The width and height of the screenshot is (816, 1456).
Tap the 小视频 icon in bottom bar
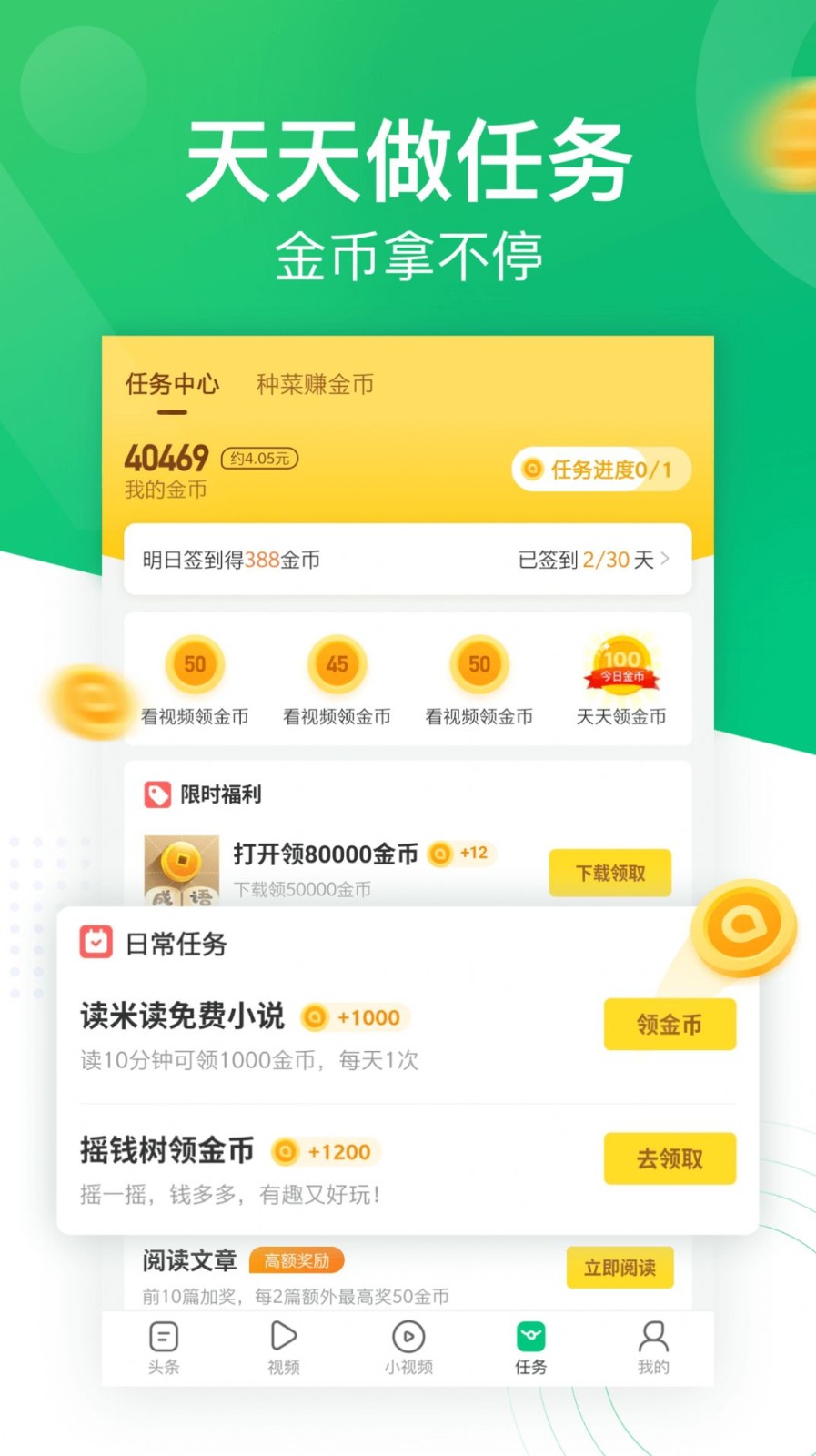408,1337
